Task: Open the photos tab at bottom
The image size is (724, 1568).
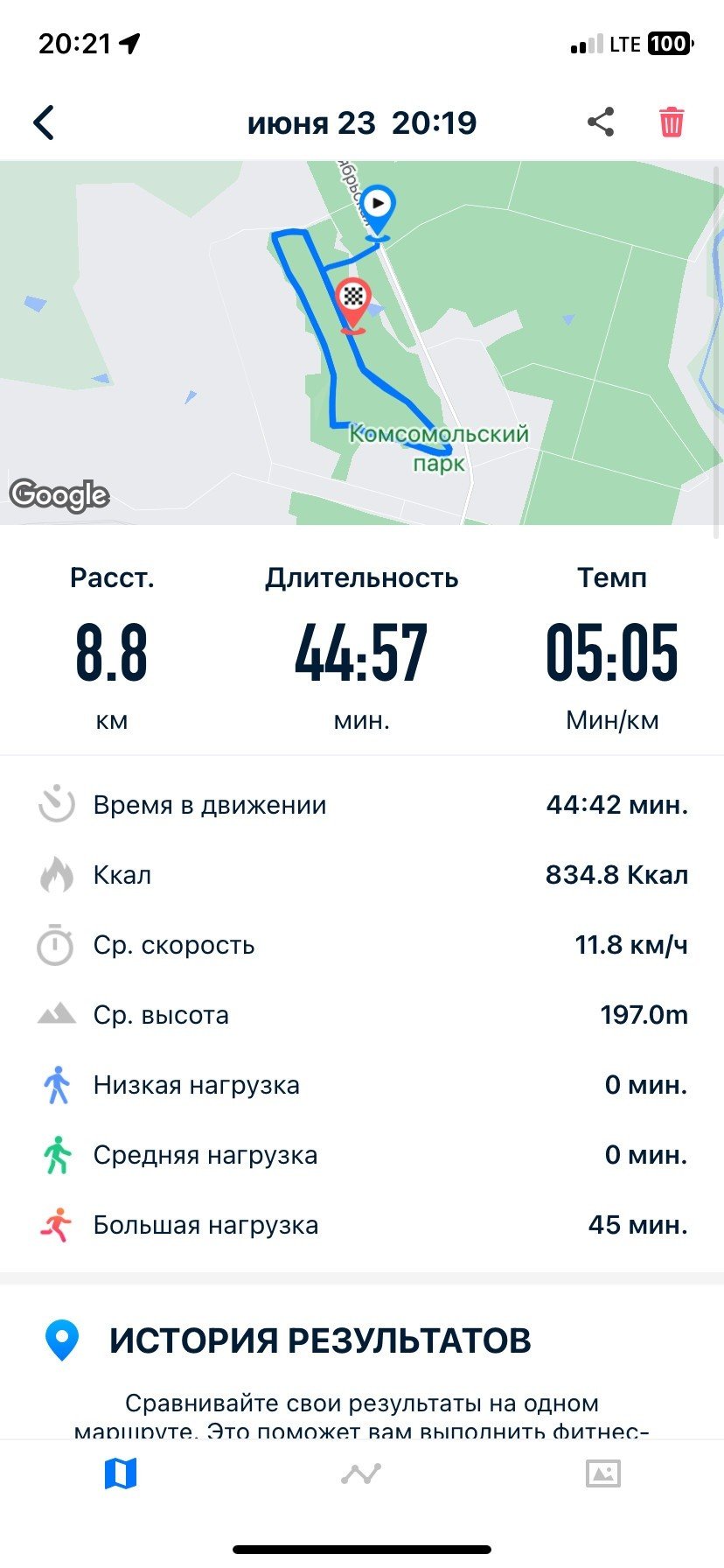Action: pyautogui.click(x=602, y=1473)
